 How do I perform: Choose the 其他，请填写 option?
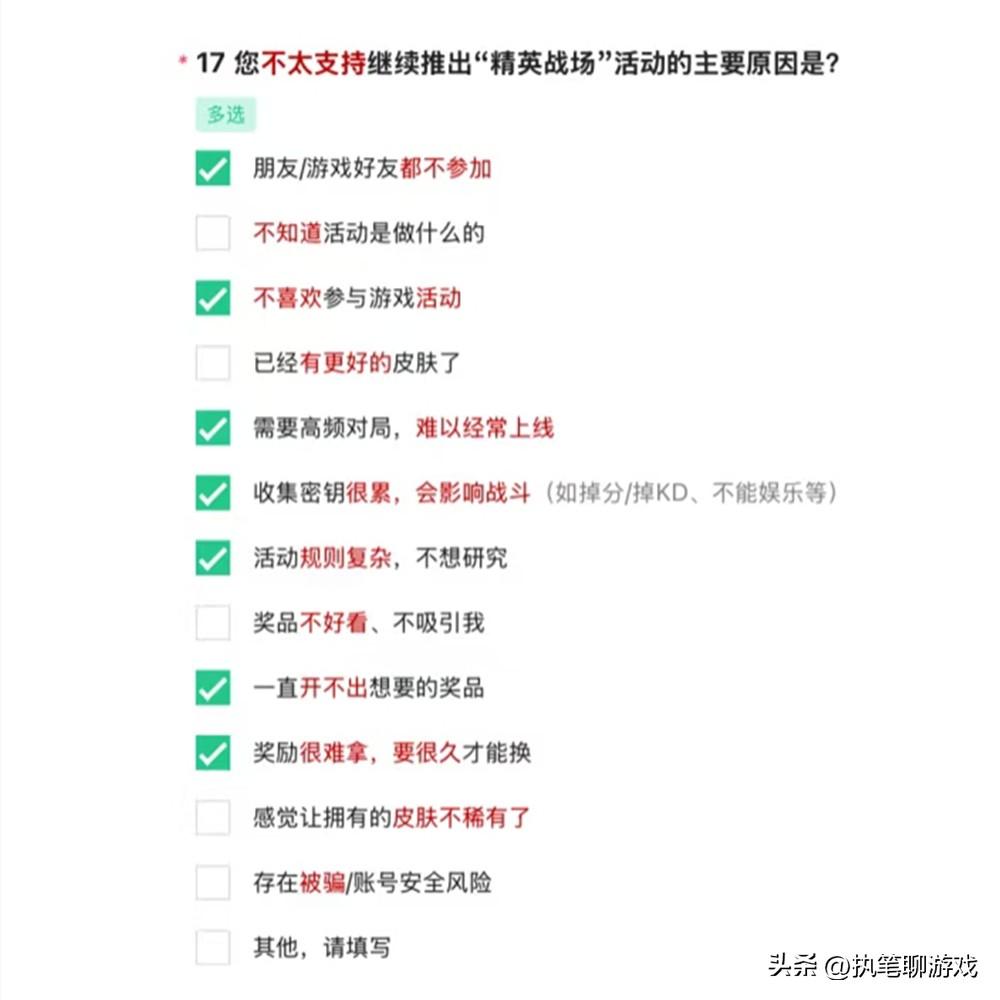tap(212, 947)
